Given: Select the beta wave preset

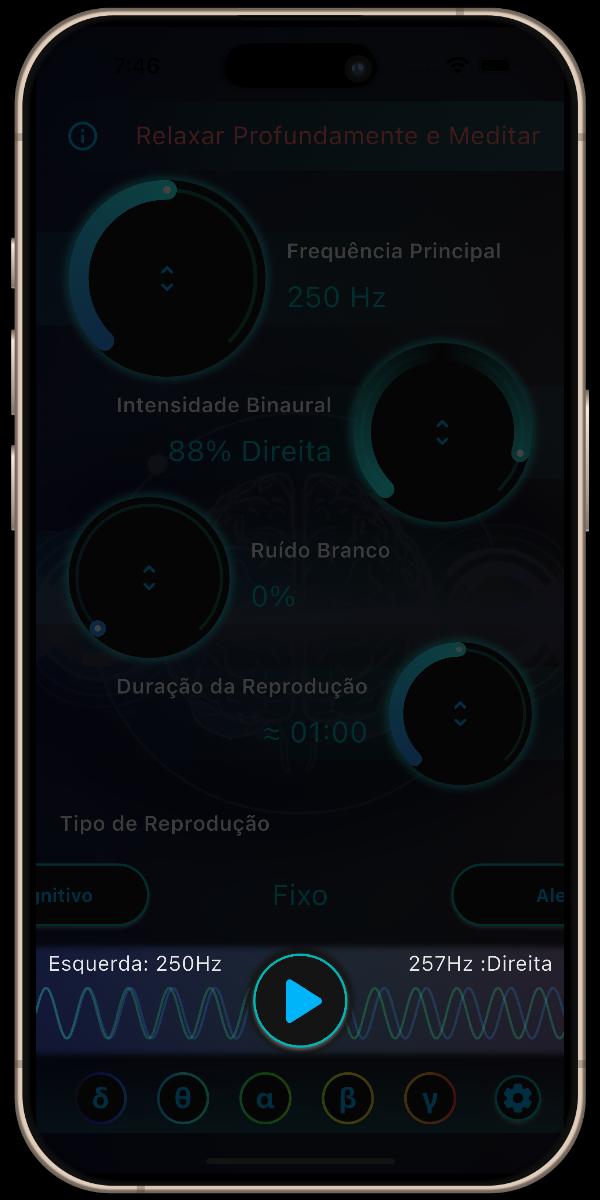Looking at the screenshot, I should [347, 1098].
